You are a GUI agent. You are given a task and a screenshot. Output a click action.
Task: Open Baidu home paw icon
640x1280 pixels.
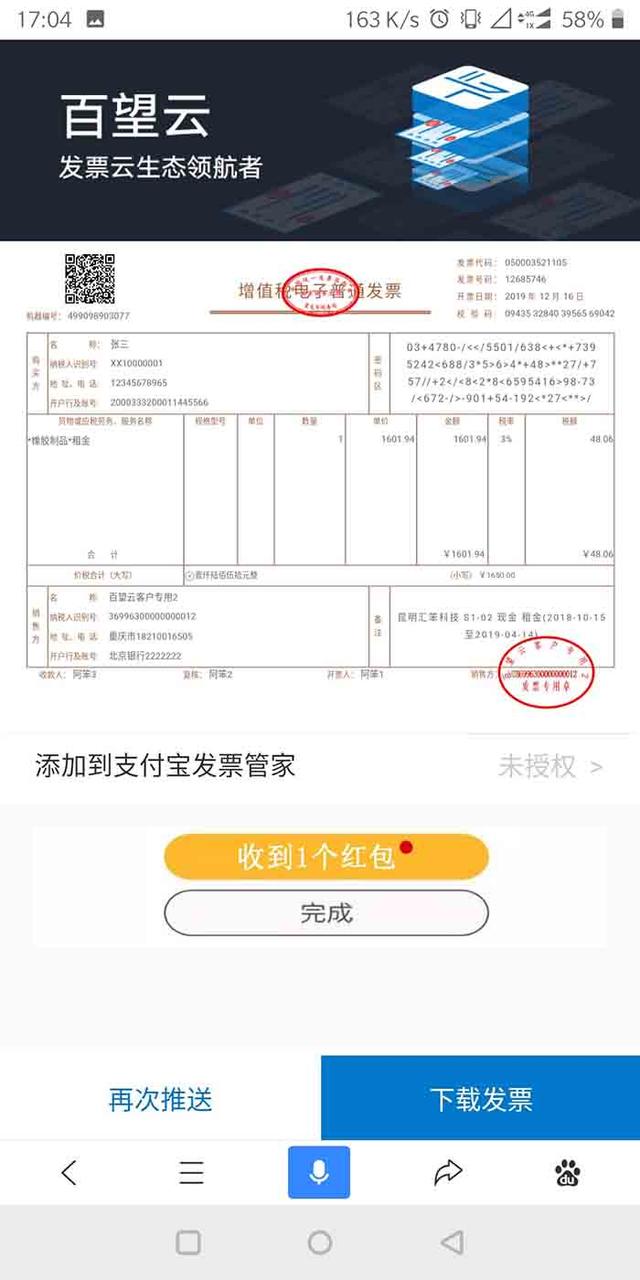568,1172
